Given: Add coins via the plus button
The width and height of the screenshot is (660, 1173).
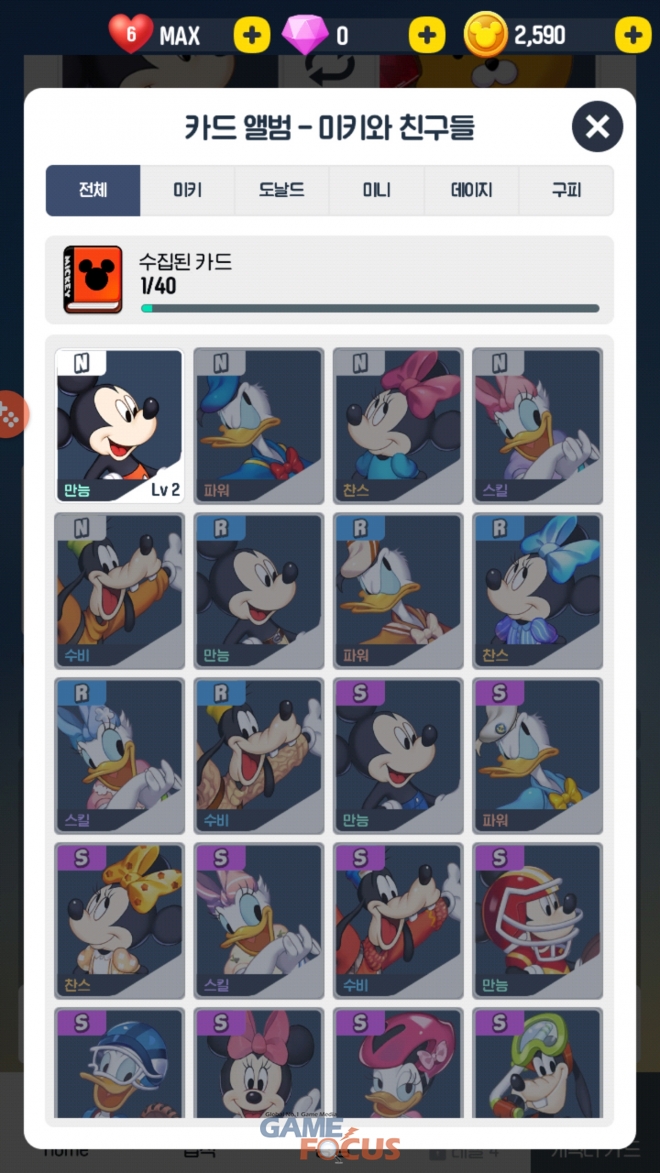Looking at the screenshot, I should (x=633, y=34).
